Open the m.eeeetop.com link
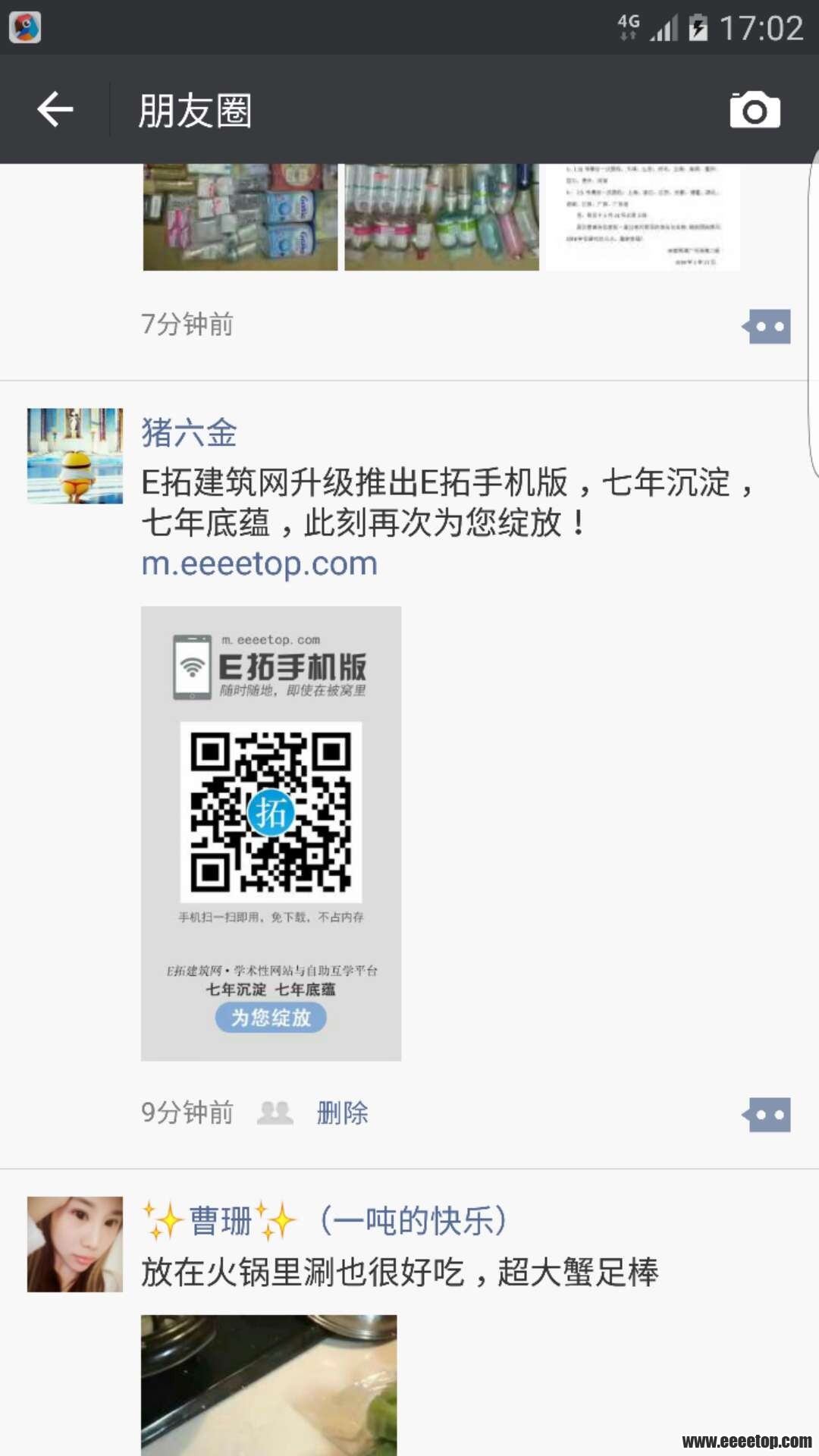Viewport: 819px width, 1456px height. [259, 563]
